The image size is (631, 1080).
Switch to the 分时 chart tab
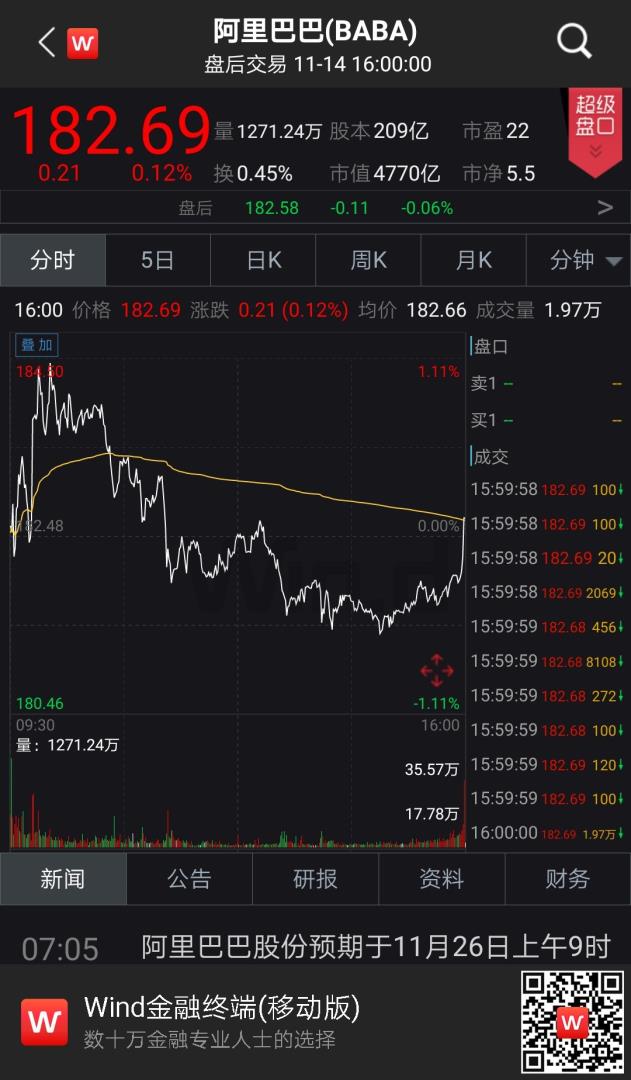(x=52, y=261)
